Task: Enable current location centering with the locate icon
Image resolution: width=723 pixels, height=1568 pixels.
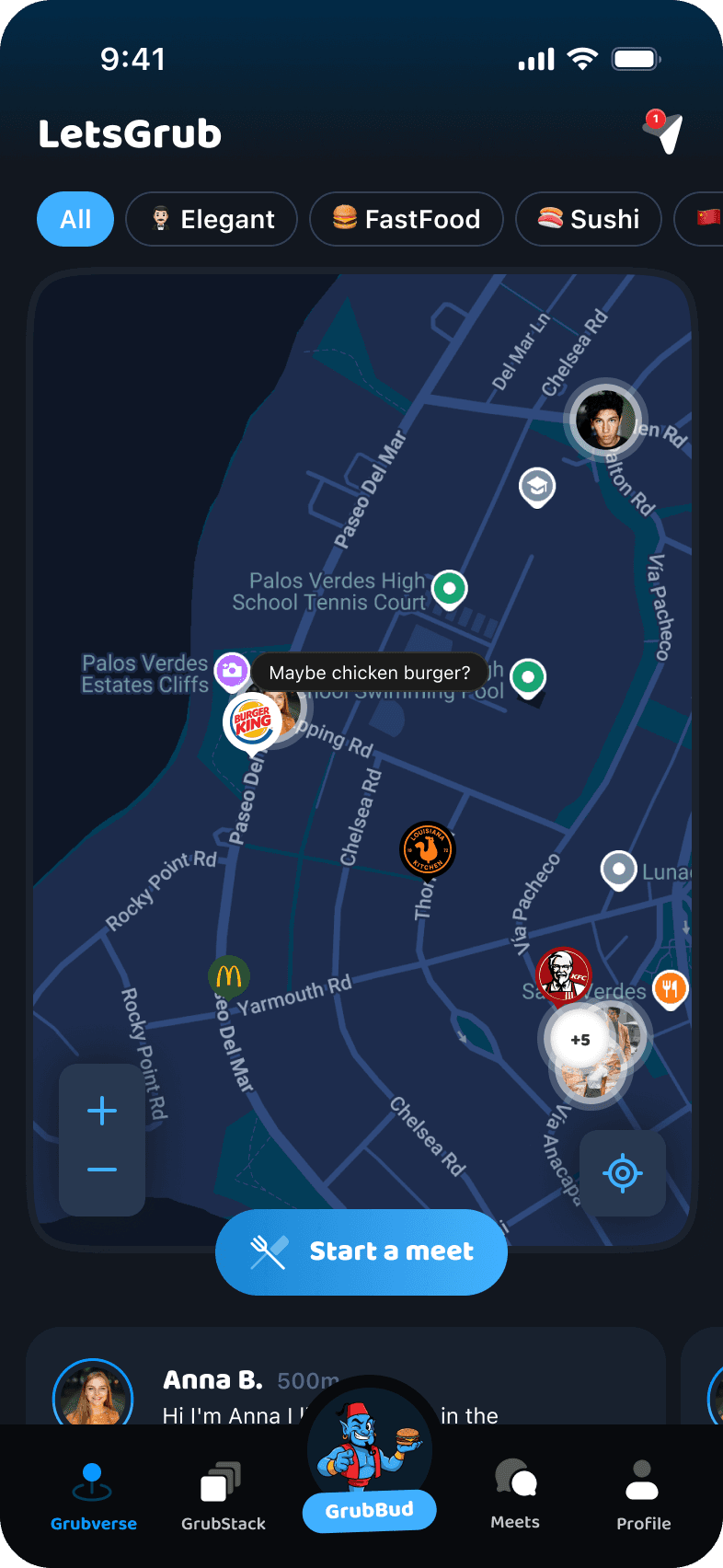Action: tap(623, 1172)
